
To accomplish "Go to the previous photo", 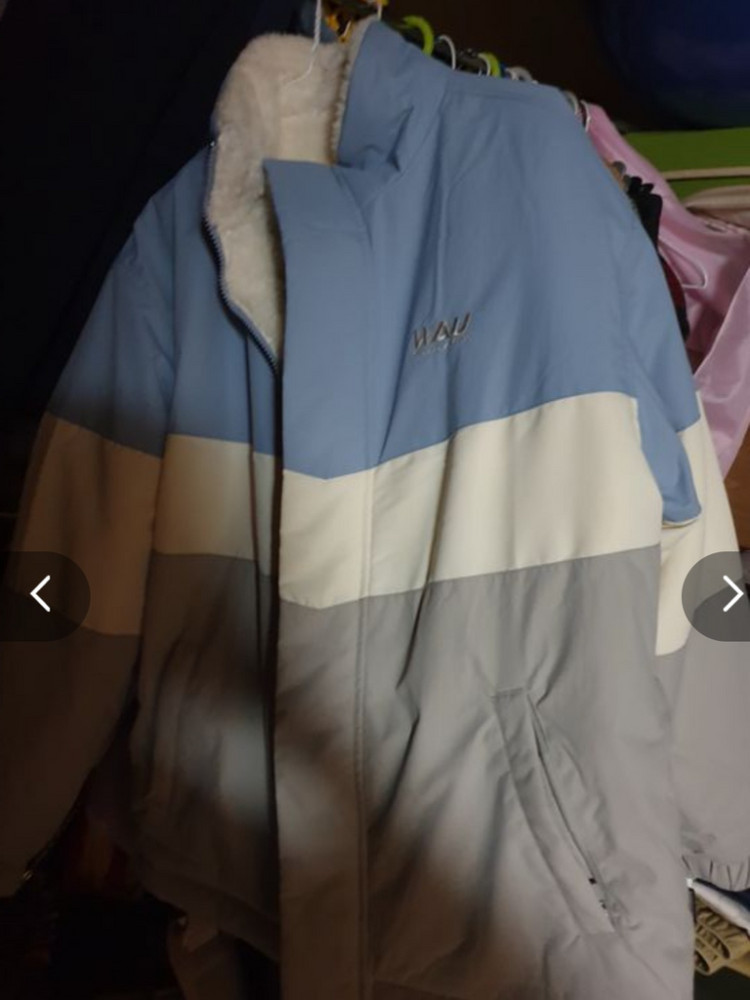I will click(x=40, y=594).
